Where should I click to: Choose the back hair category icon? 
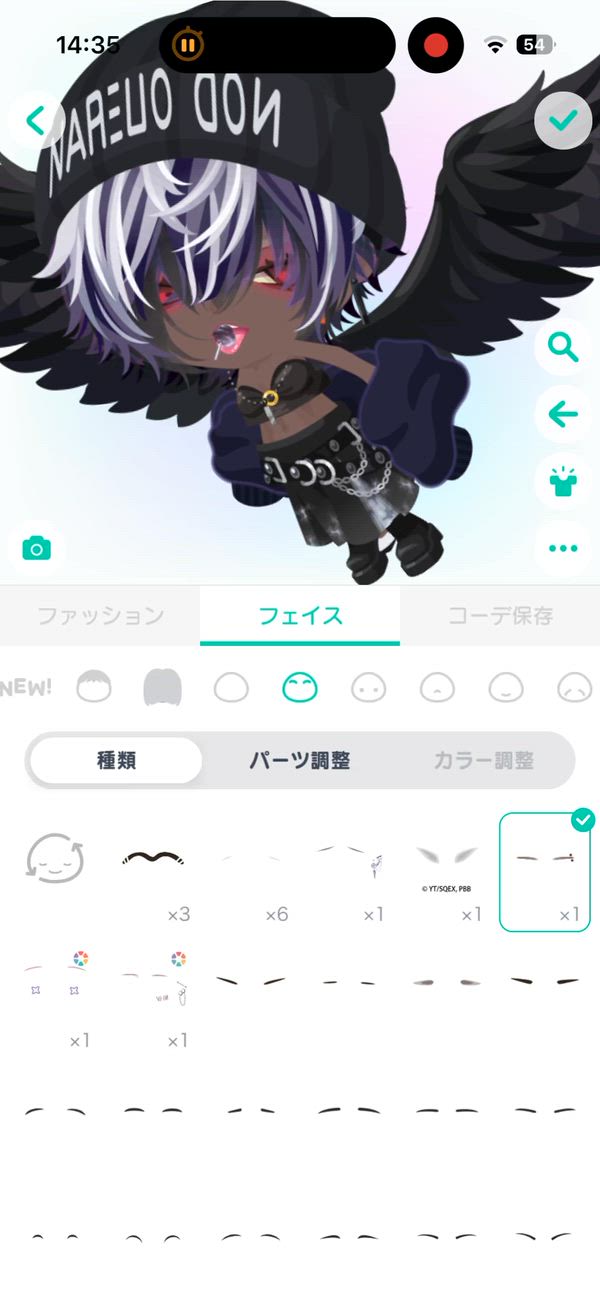coord(162,687)
